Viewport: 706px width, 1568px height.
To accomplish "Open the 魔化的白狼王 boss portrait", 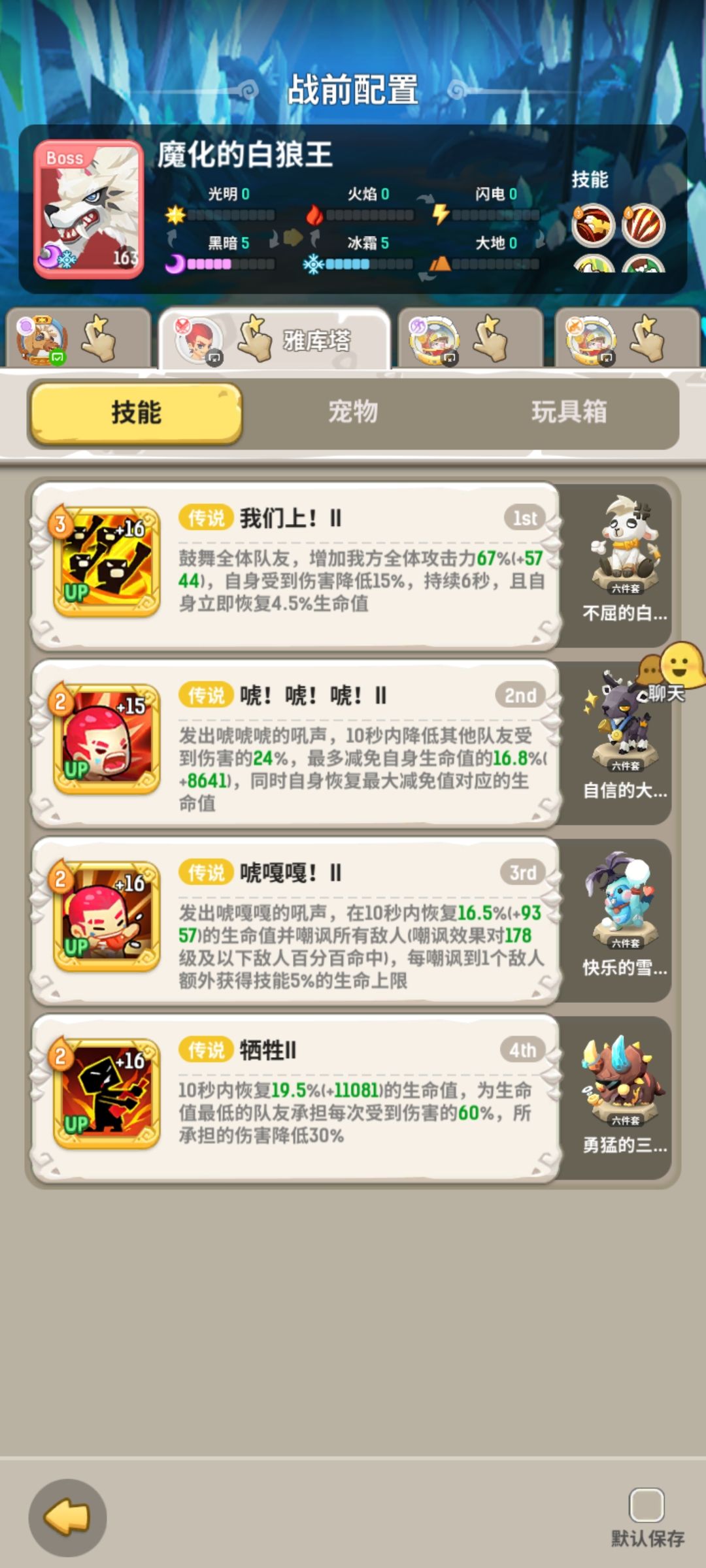I will (87, 204).
